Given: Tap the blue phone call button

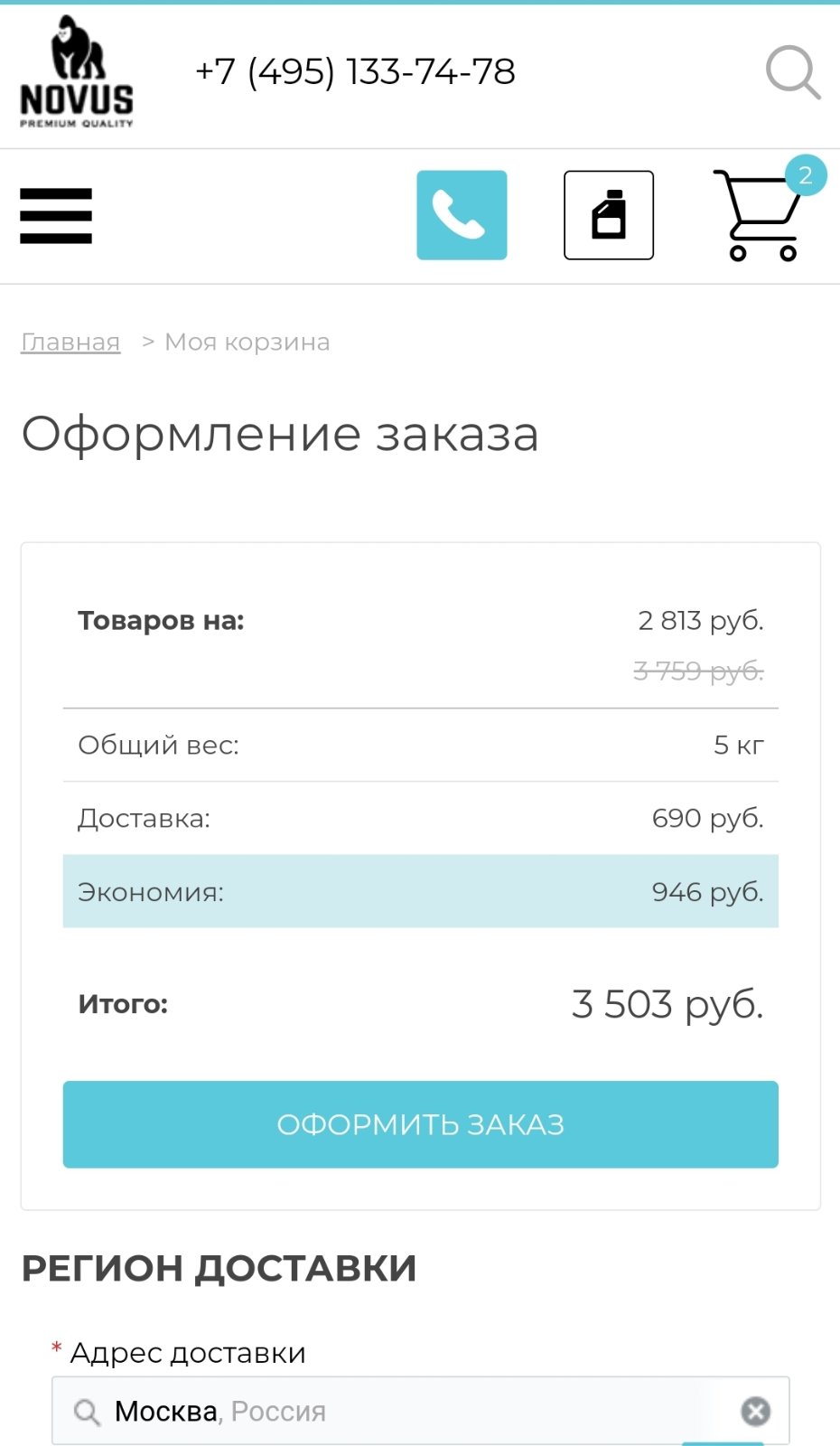Looking at the screenshot, I should coord(462,215).
